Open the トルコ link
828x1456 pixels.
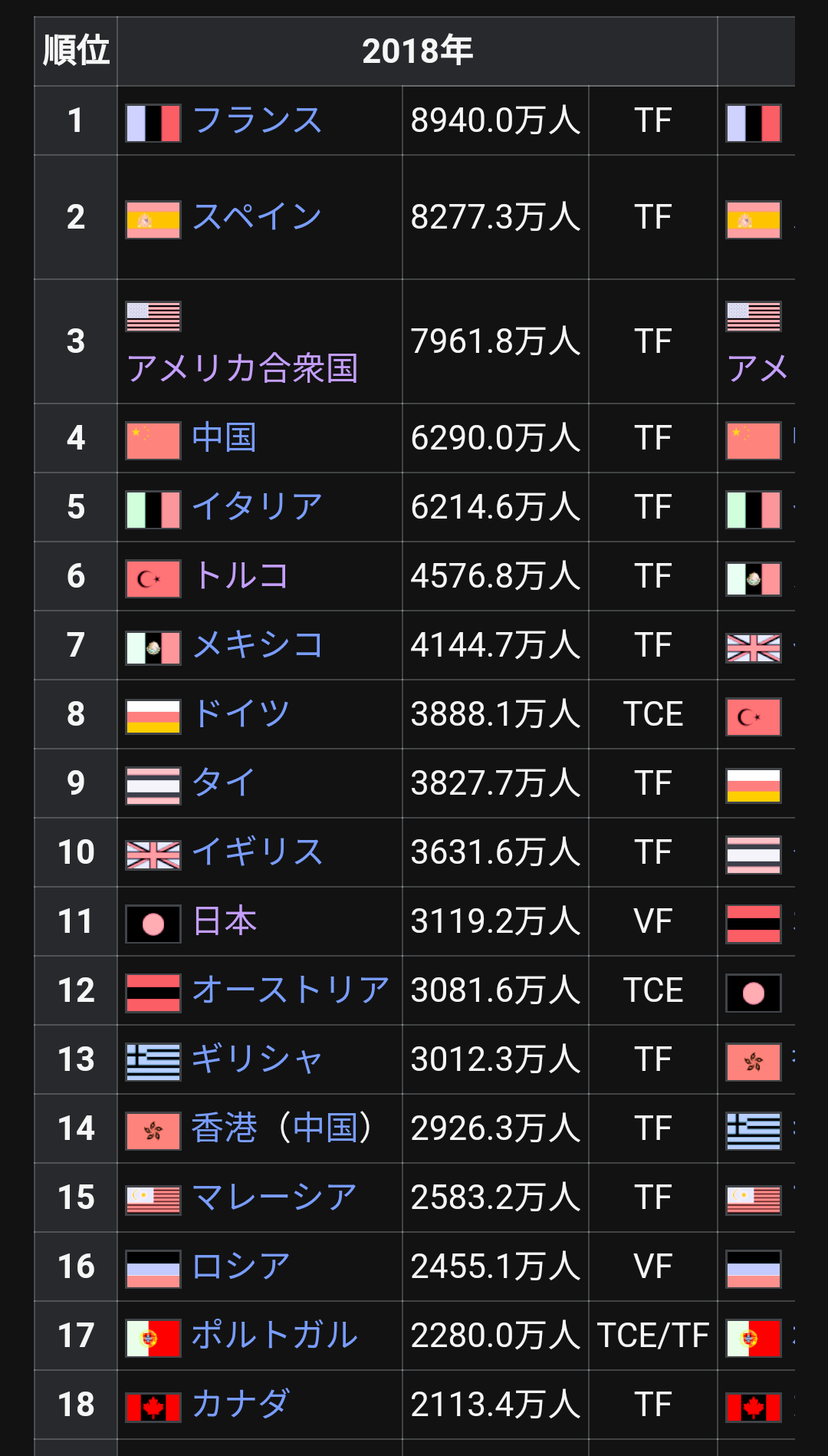(x=241, y=576)
